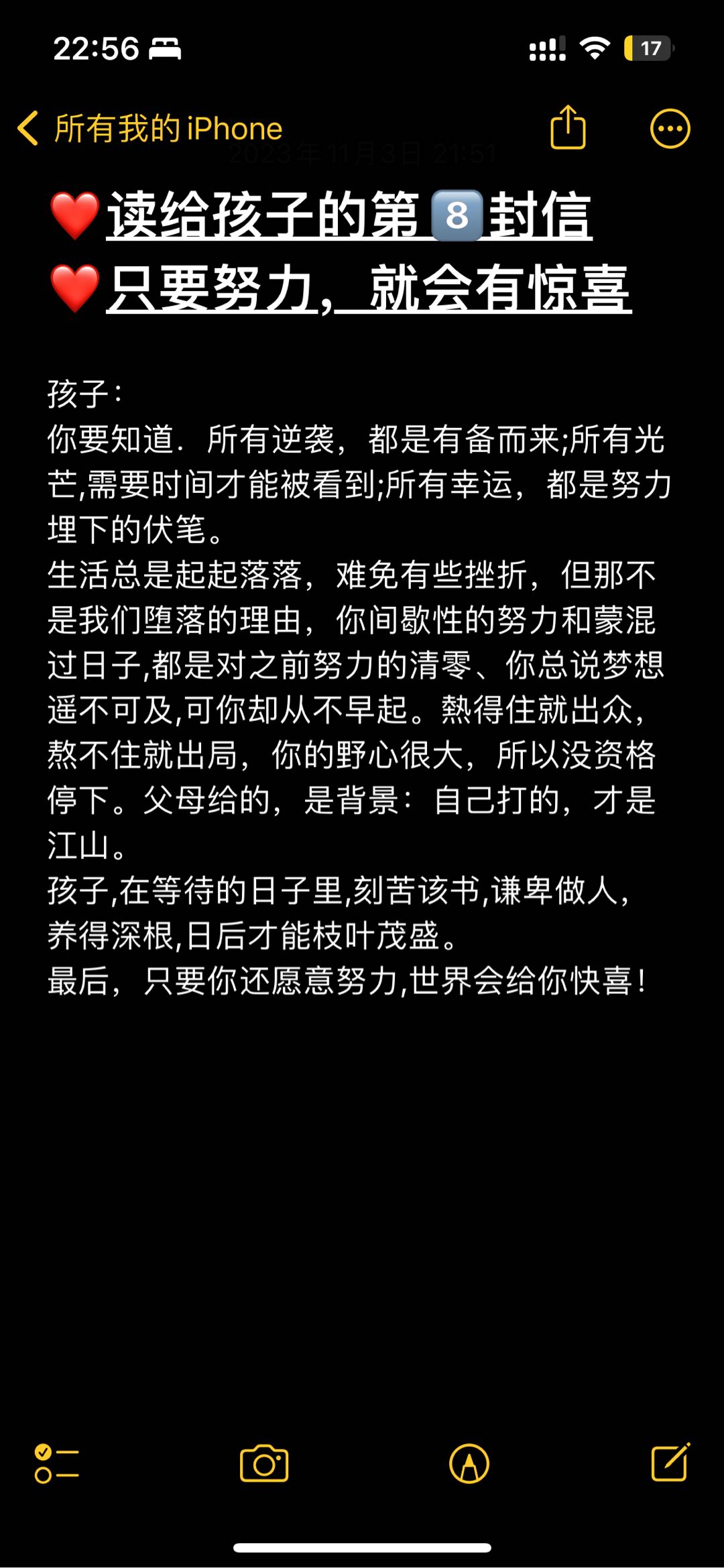
Task: Open the markup pen tool
Action: click(x=469, y=1463)
